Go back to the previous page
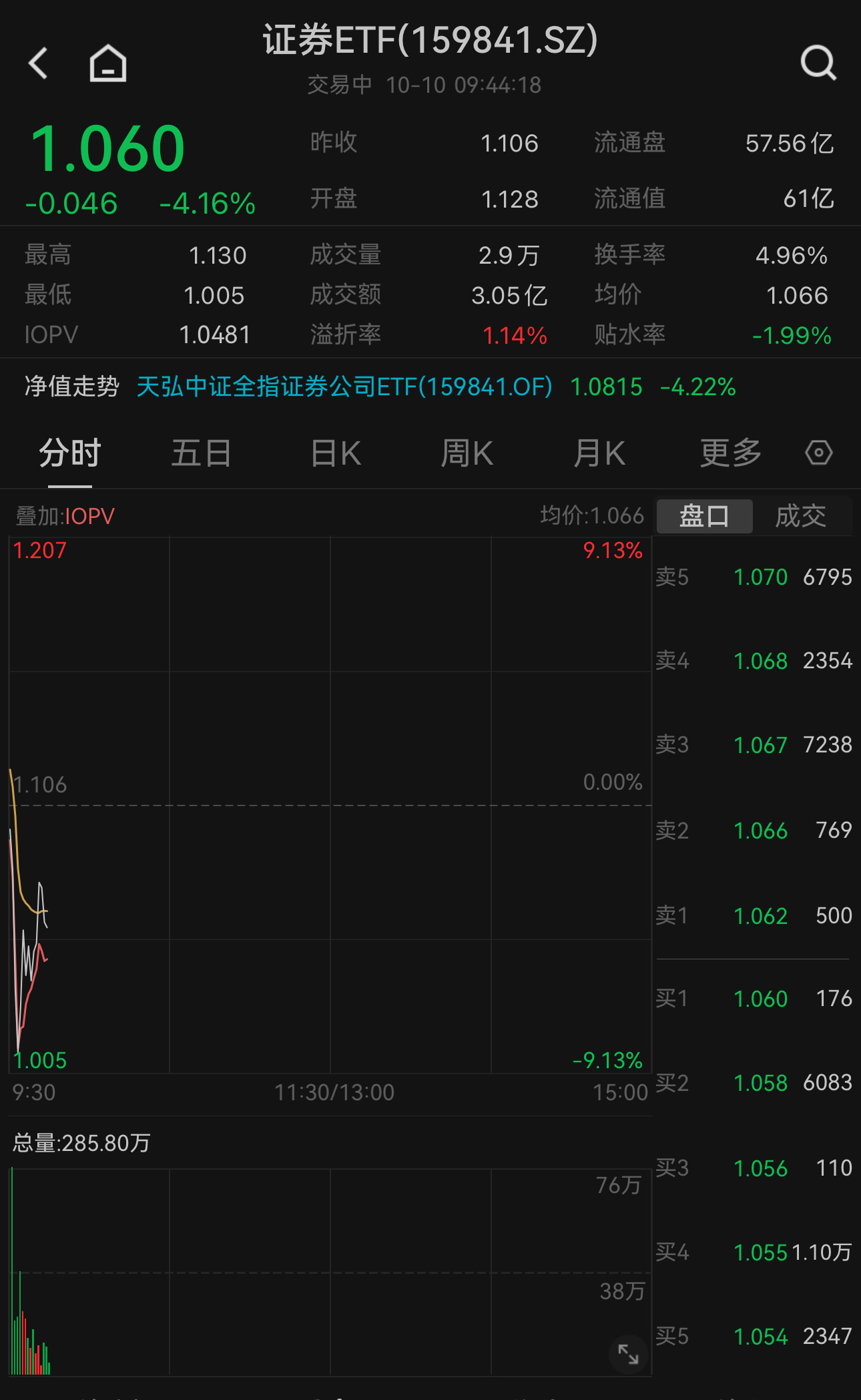 (39, 63)
